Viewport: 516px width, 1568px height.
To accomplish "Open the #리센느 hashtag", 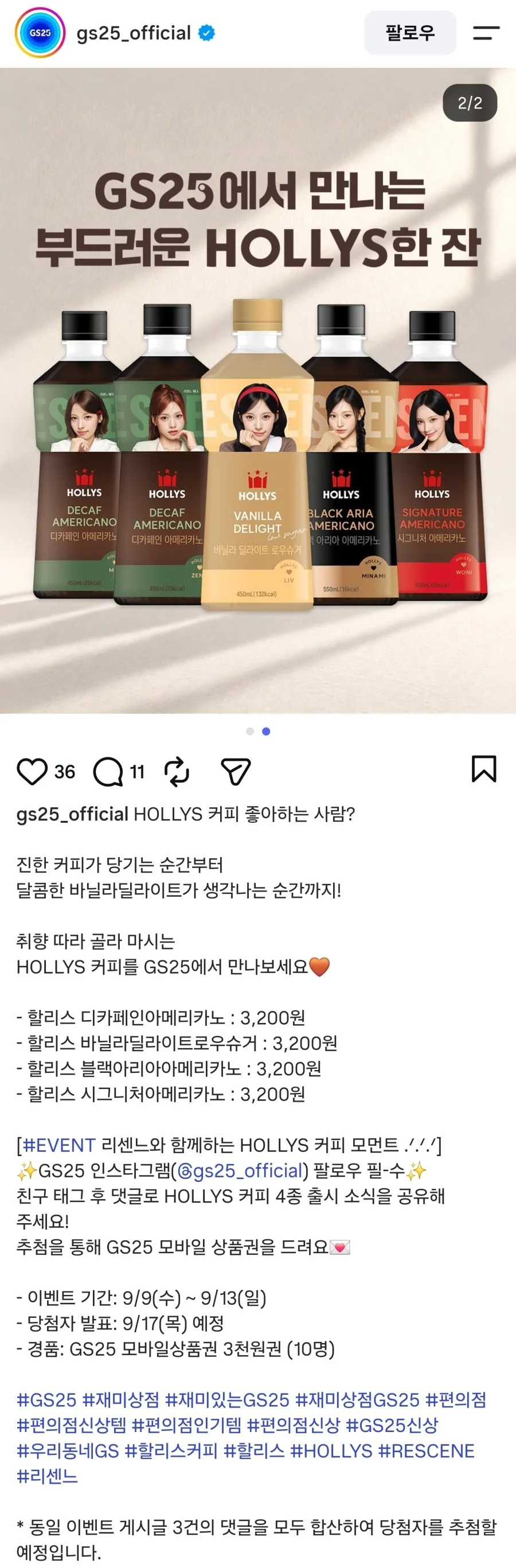I will pyautogui.click(x=47, y=1476).
